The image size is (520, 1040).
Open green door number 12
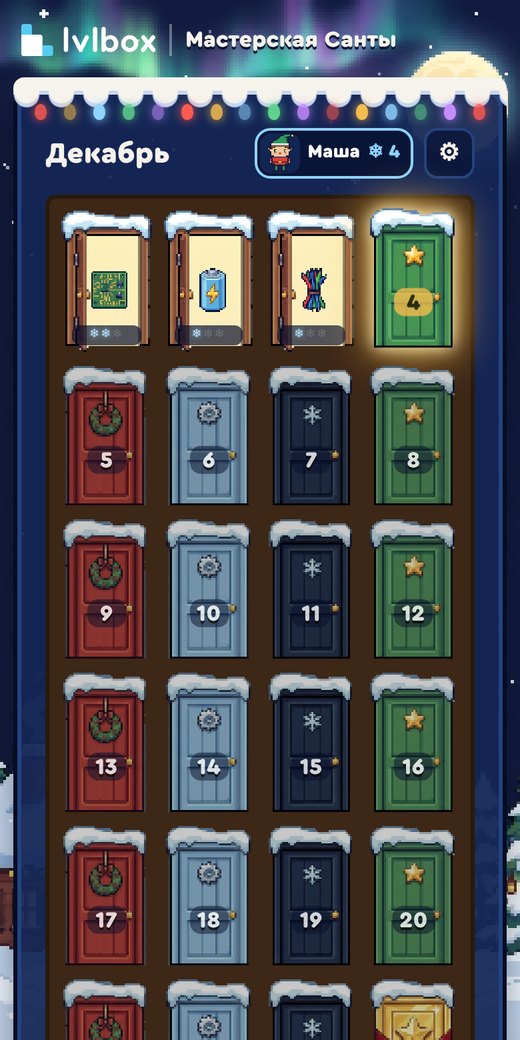413,590
